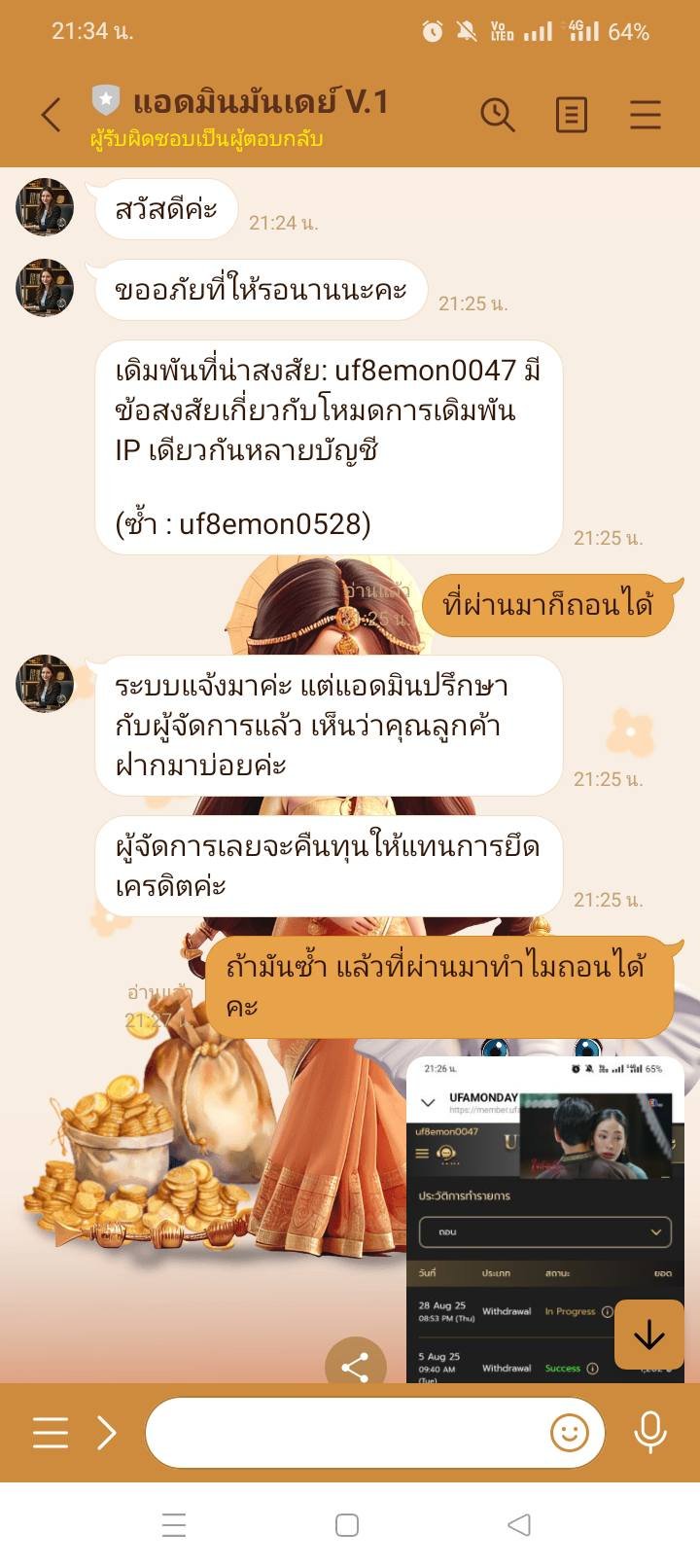
Task: Open the bottom-left menu beside message box
Action: tap(51, 1433)
